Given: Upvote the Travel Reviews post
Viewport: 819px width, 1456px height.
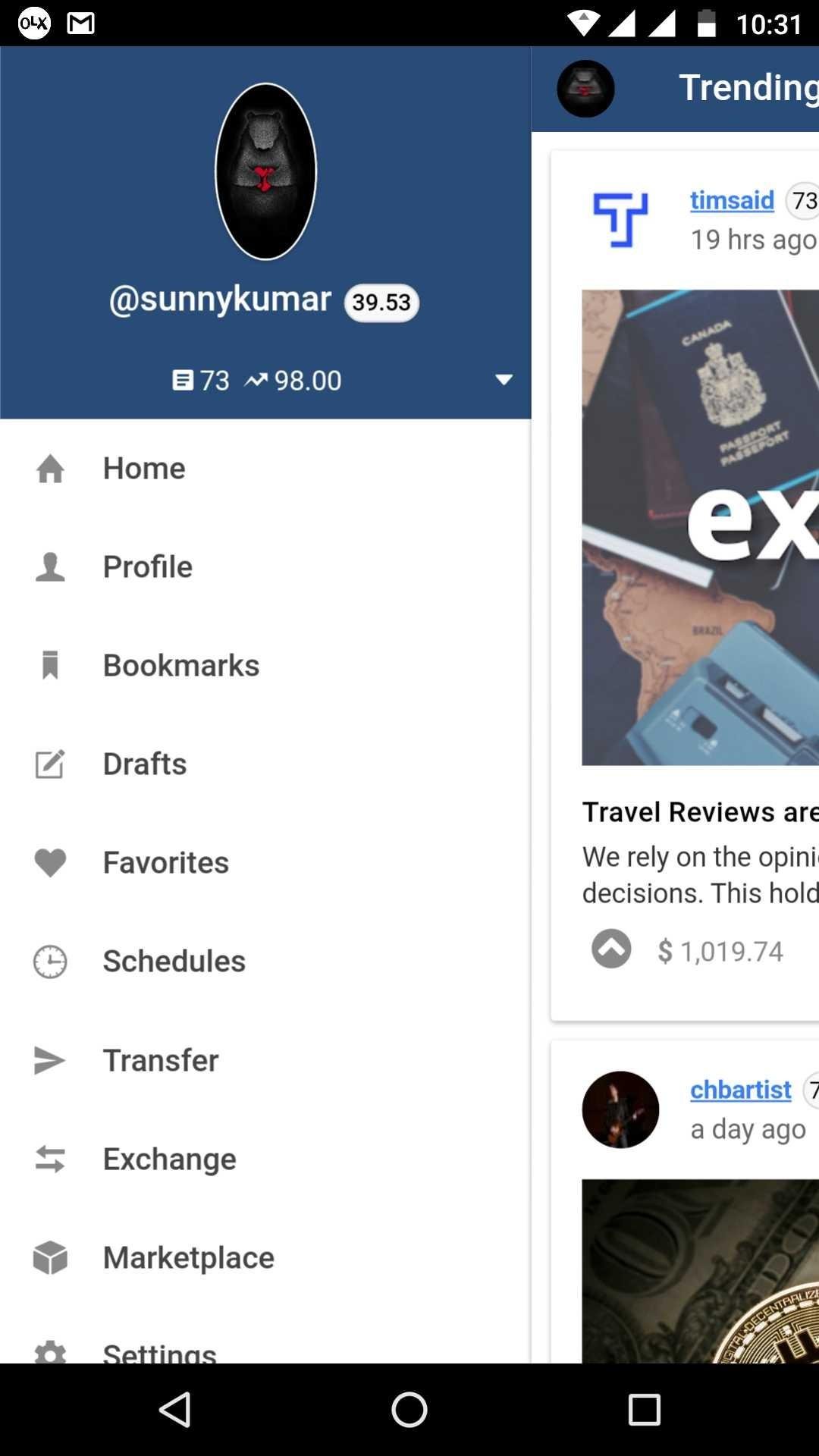Looking at the screenshot, I should click(x=611, y=949).
